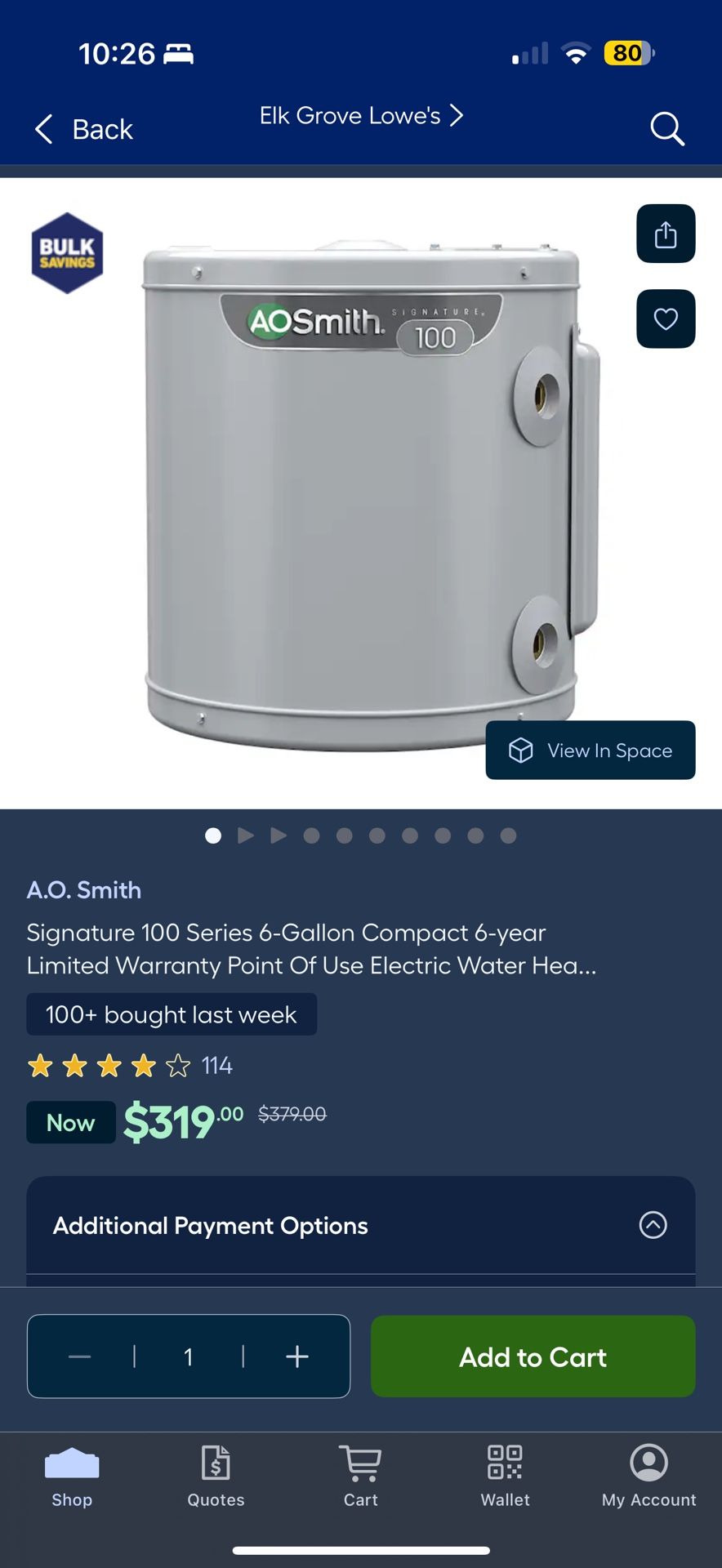Open the A.O. Smith brand link
This screenshot has width=722, height=1568.
click(84, 889)
